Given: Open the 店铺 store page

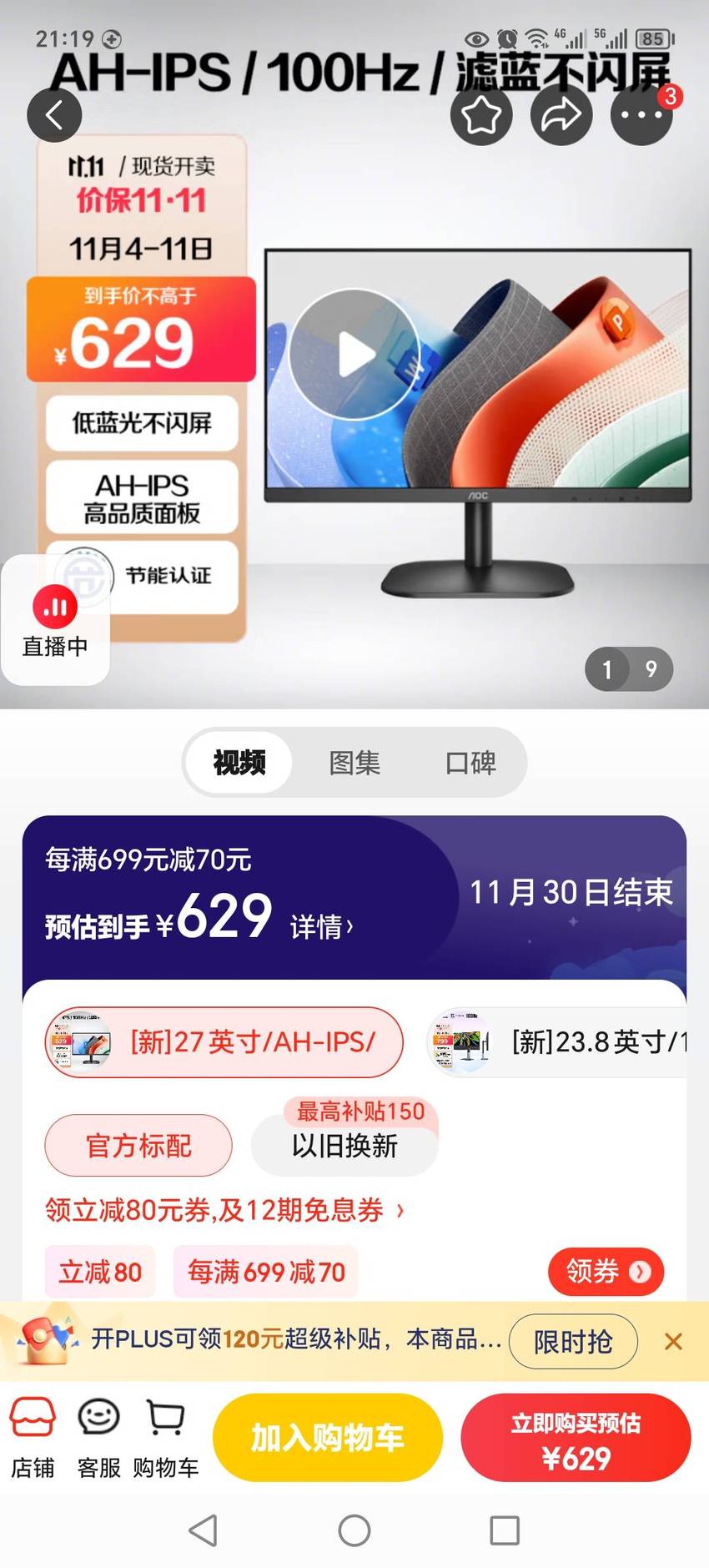Looking at the screenshot, I should (x=33, y=1437).
